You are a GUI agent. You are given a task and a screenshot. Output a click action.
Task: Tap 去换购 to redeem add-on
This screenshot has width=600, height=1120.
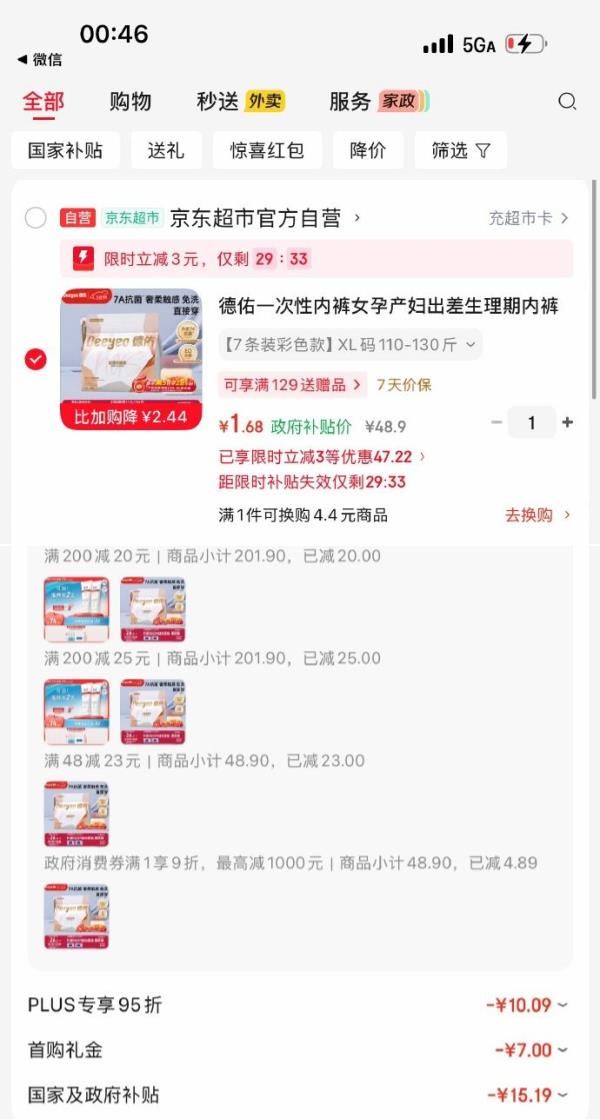pyautogui.click(x=539, y=515)
